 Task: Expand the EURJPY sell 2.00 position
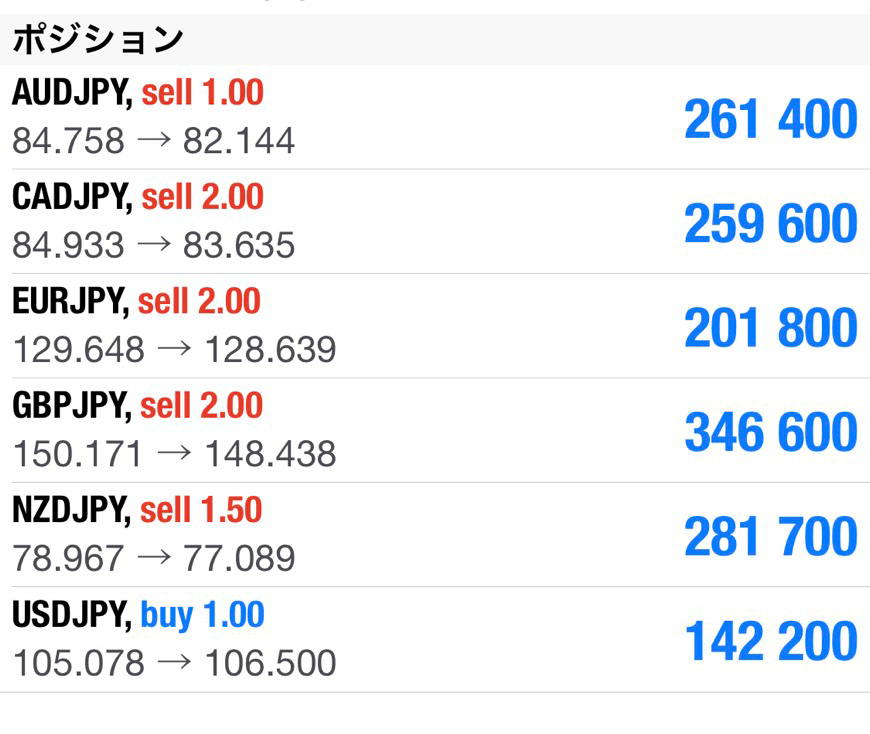435,326
